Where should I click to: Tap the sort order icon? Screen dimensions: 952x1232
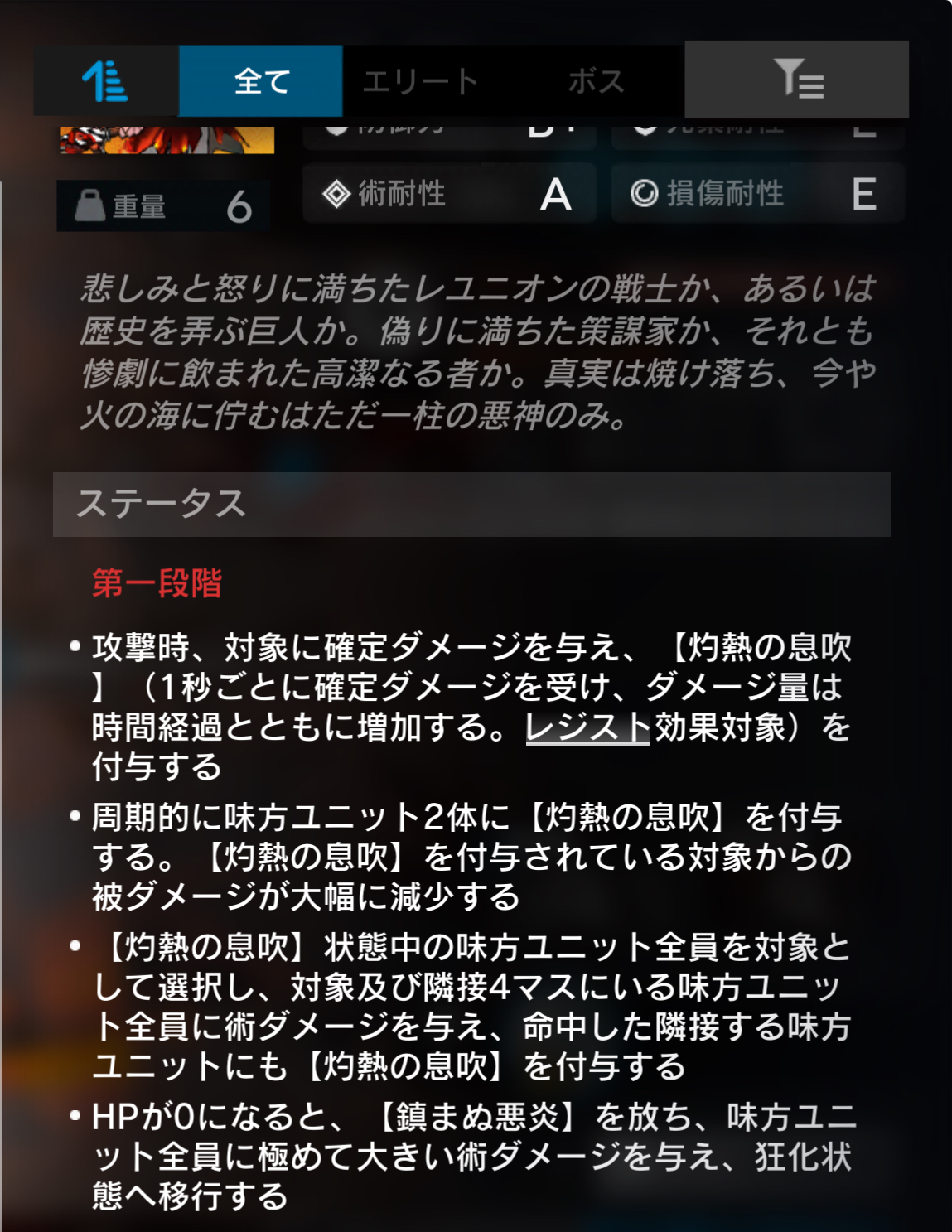105,81
